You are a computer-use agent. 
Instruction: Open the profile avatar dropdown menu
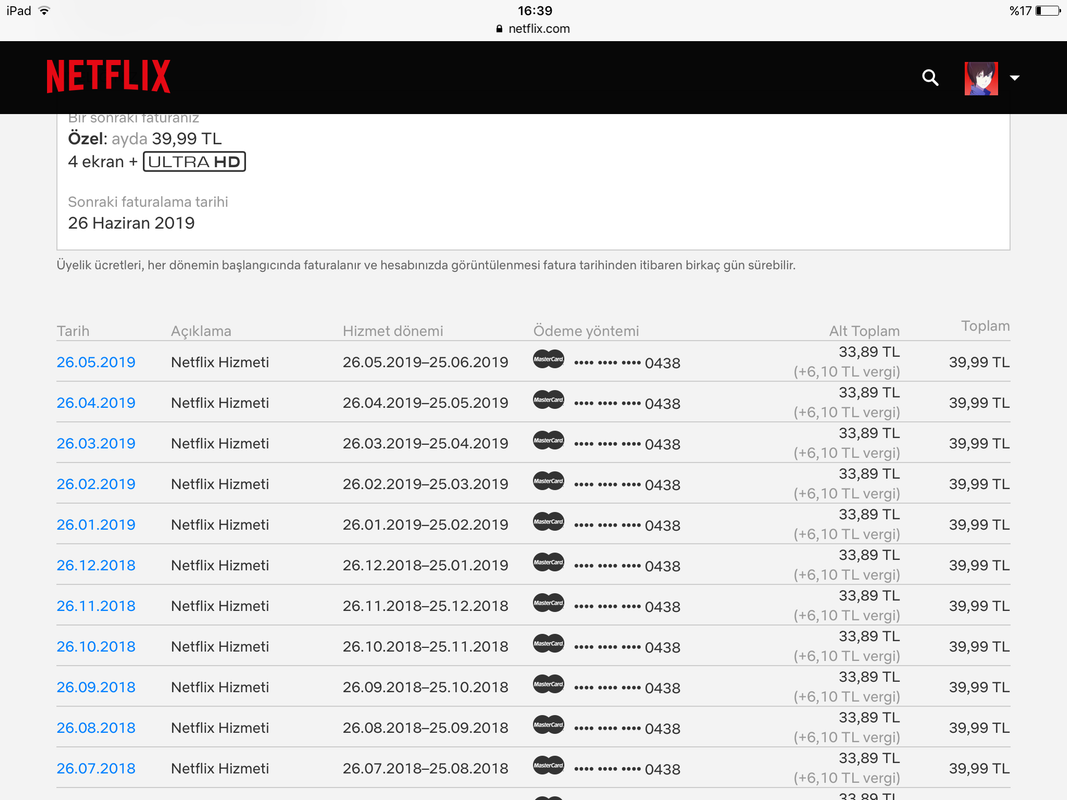(992, 78)
